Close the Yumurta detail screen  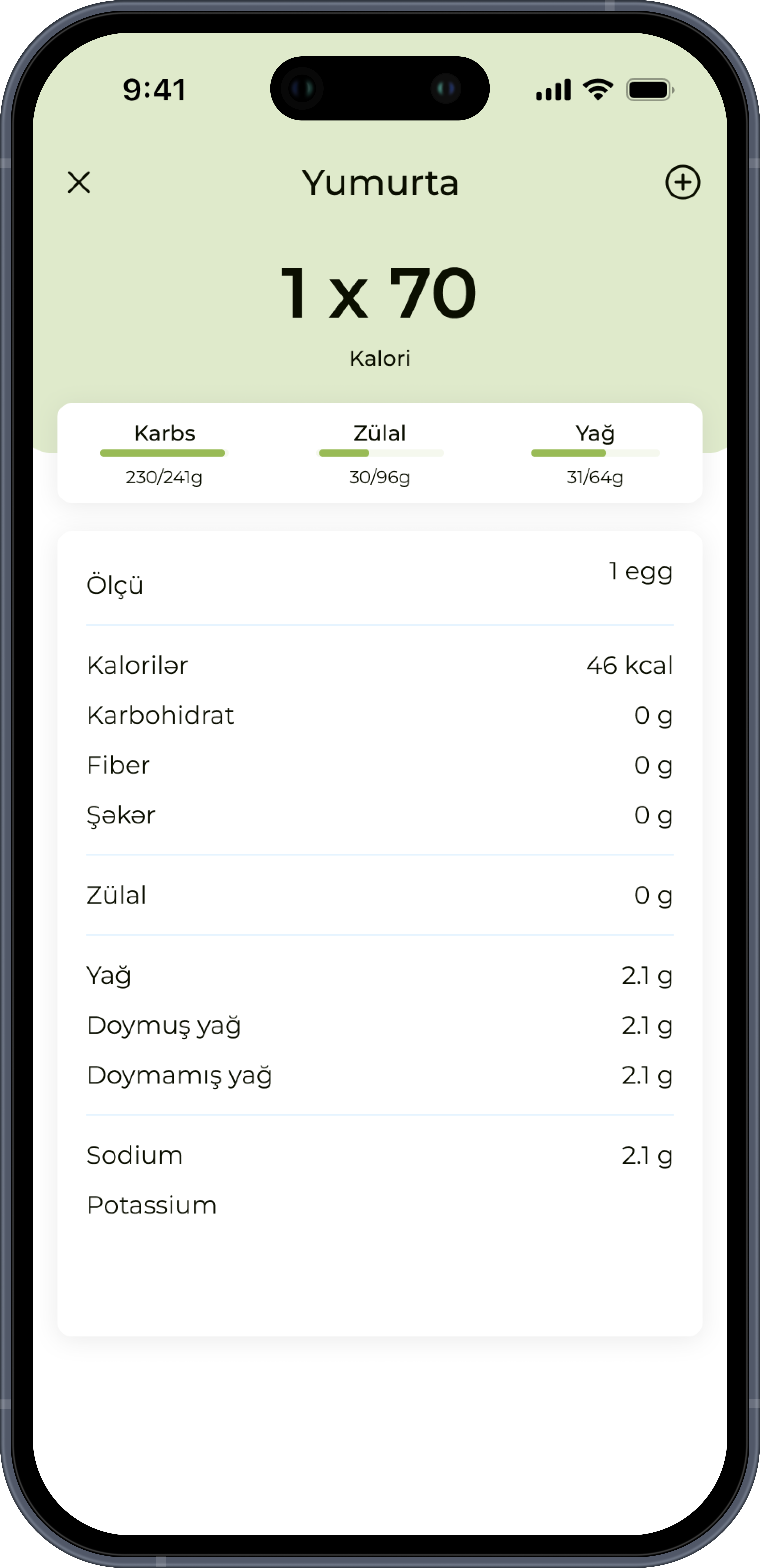coord(79,182)
